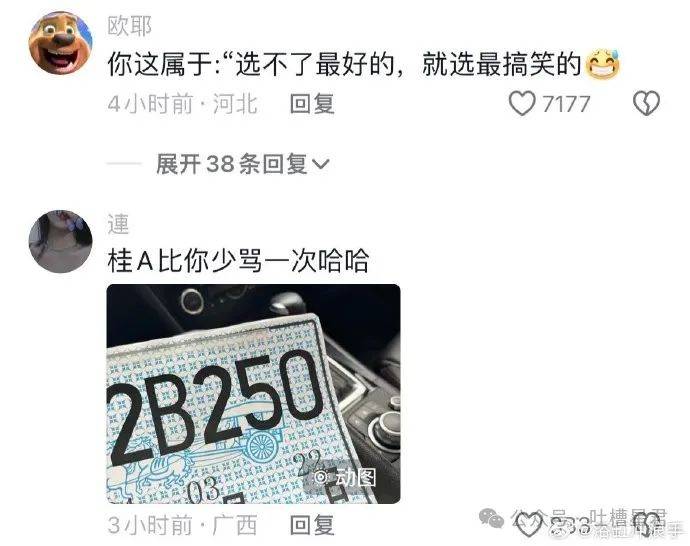Open 欧耶's profile avatar
Image resolution: width=690 pixels, height=546 pixels.
[x=61, y=44]
